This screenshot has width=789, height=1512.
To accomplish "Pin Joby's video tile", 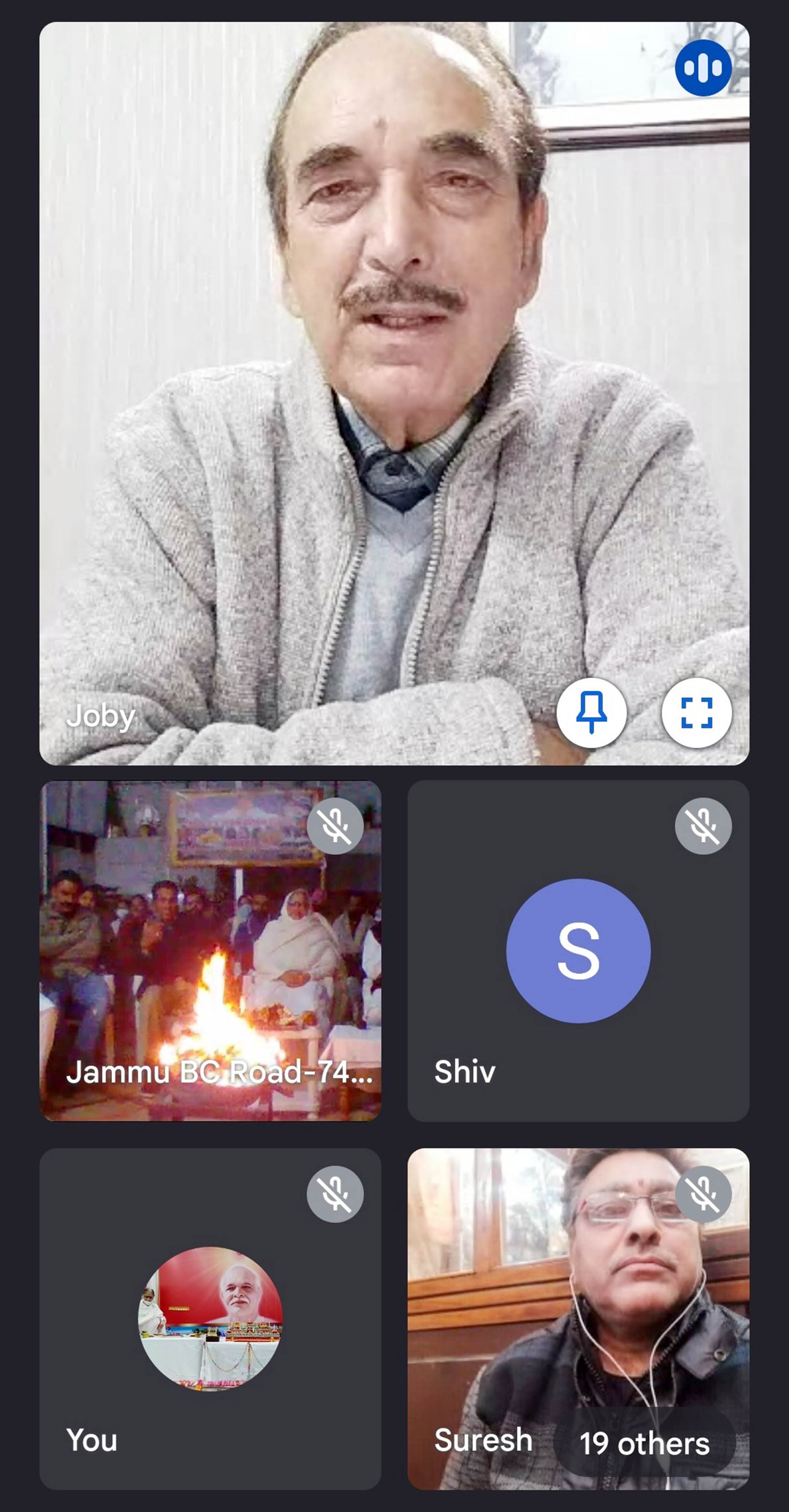I will [591, 712].
